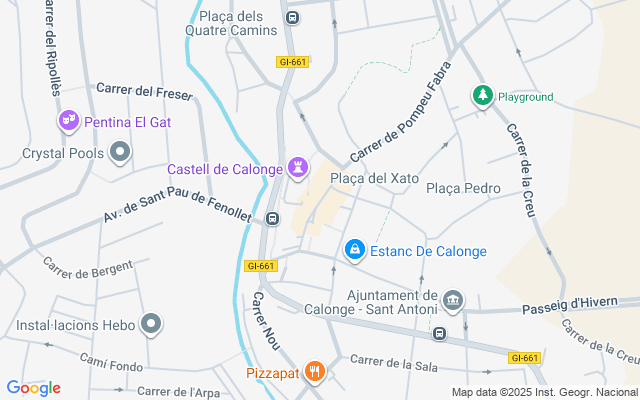Viewport: 640px width, 400px height.
Task: Open the Pizzapat restaurant pin
Action: tap(314, 373)
